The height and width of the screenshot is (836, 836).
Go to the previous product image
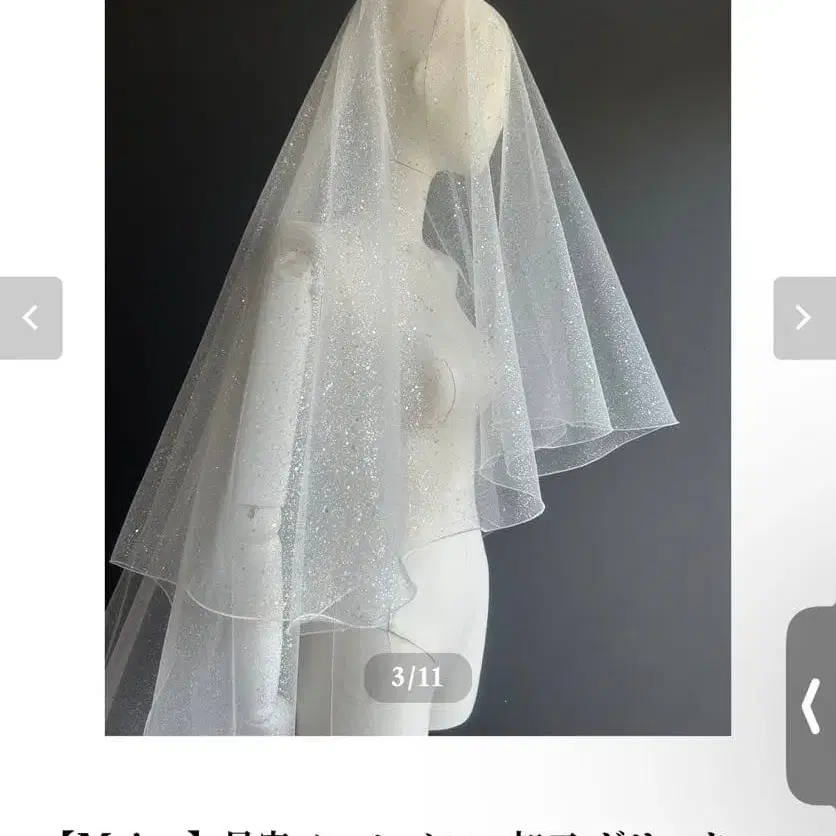[x=31, y=318]
